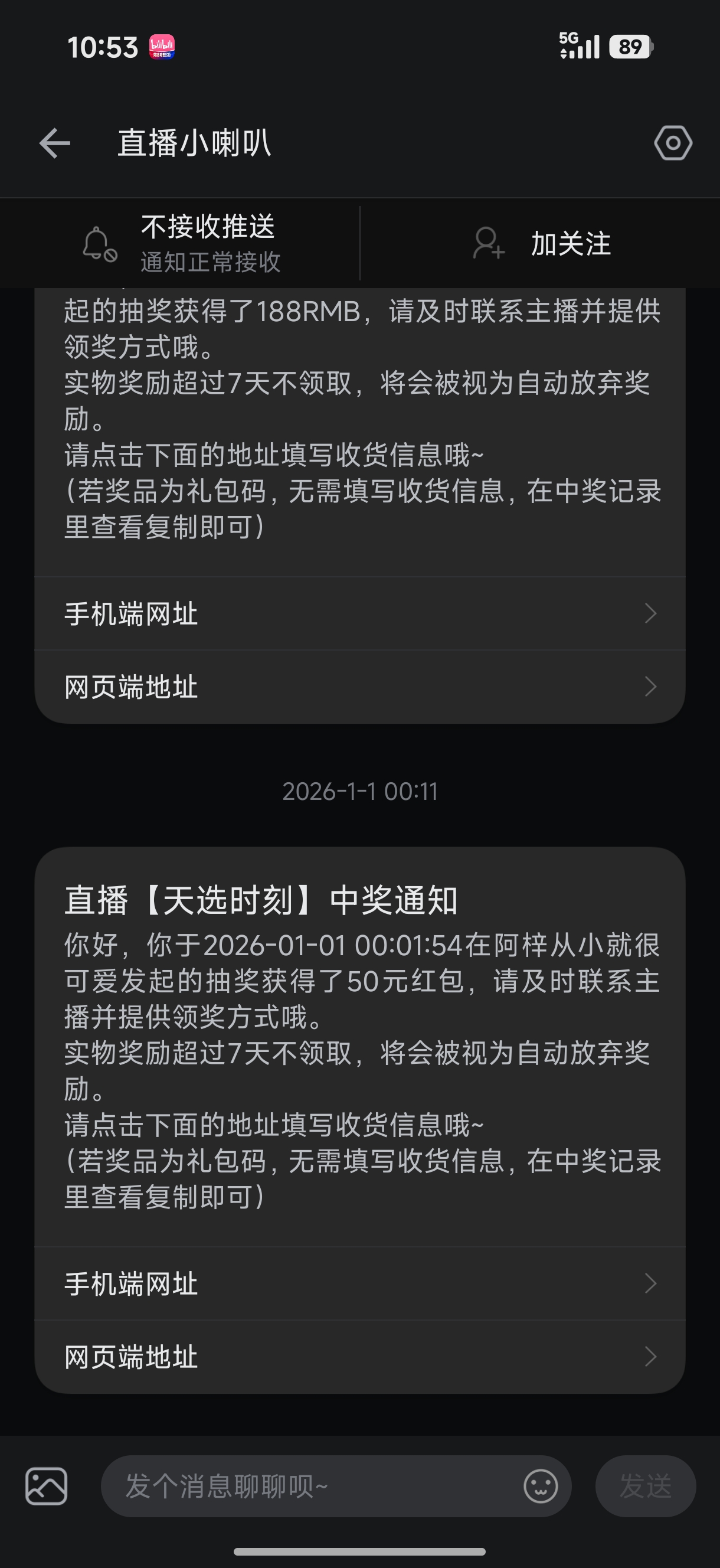Open the emoji picker
This screenshot has height=1568, width=720.
[541, 1487]
